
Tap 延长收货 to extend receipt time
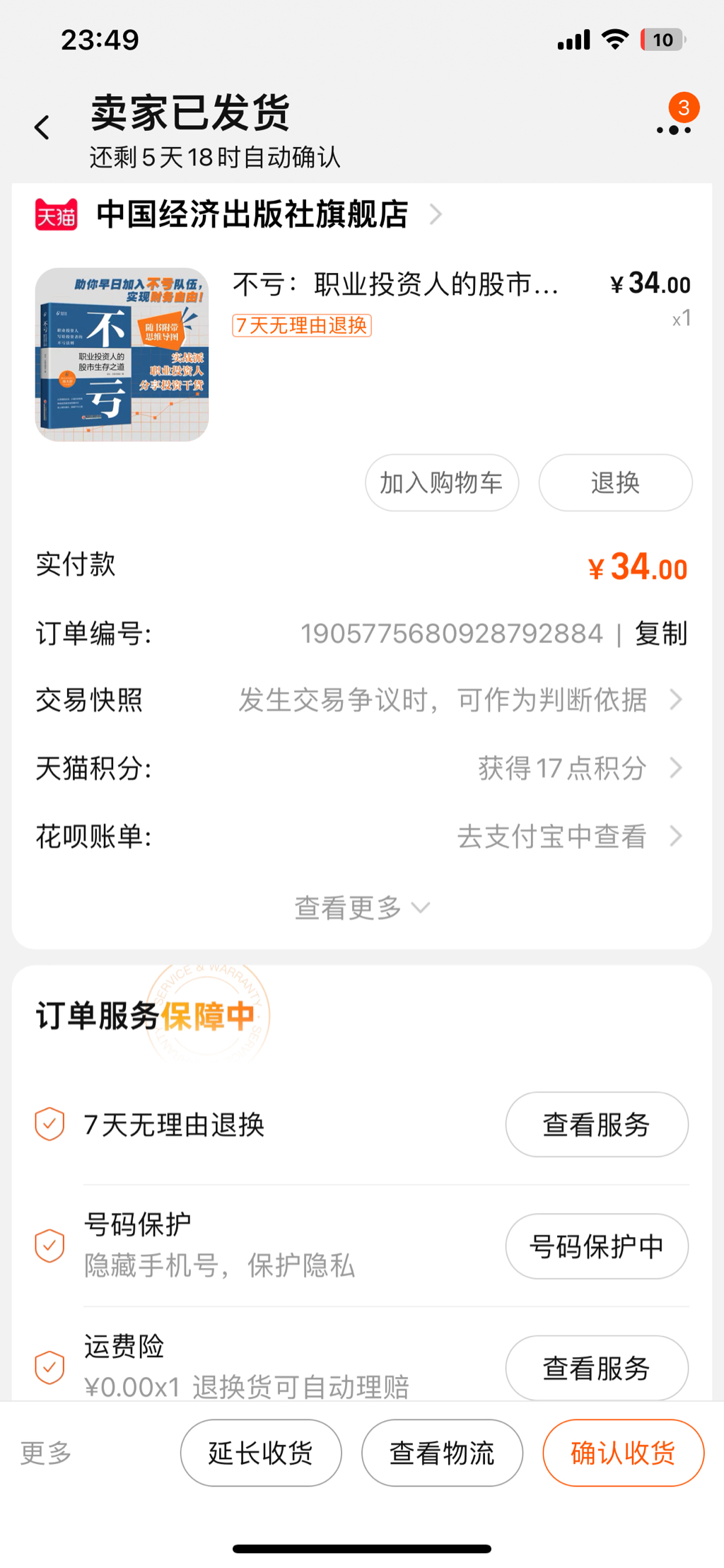pos(261,1453)
